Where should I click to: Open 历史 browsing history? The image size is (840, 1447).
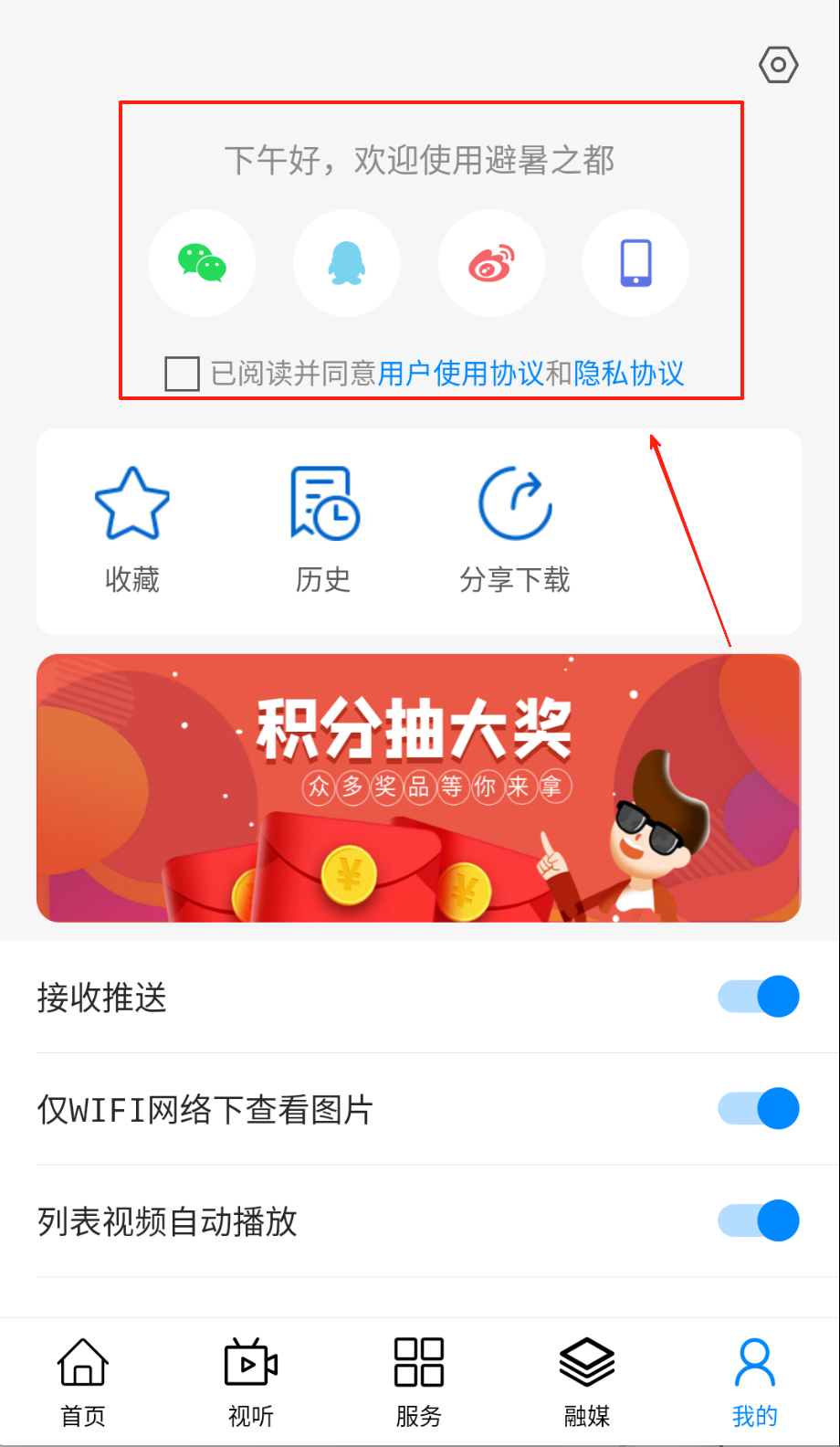tap(323, 530)
